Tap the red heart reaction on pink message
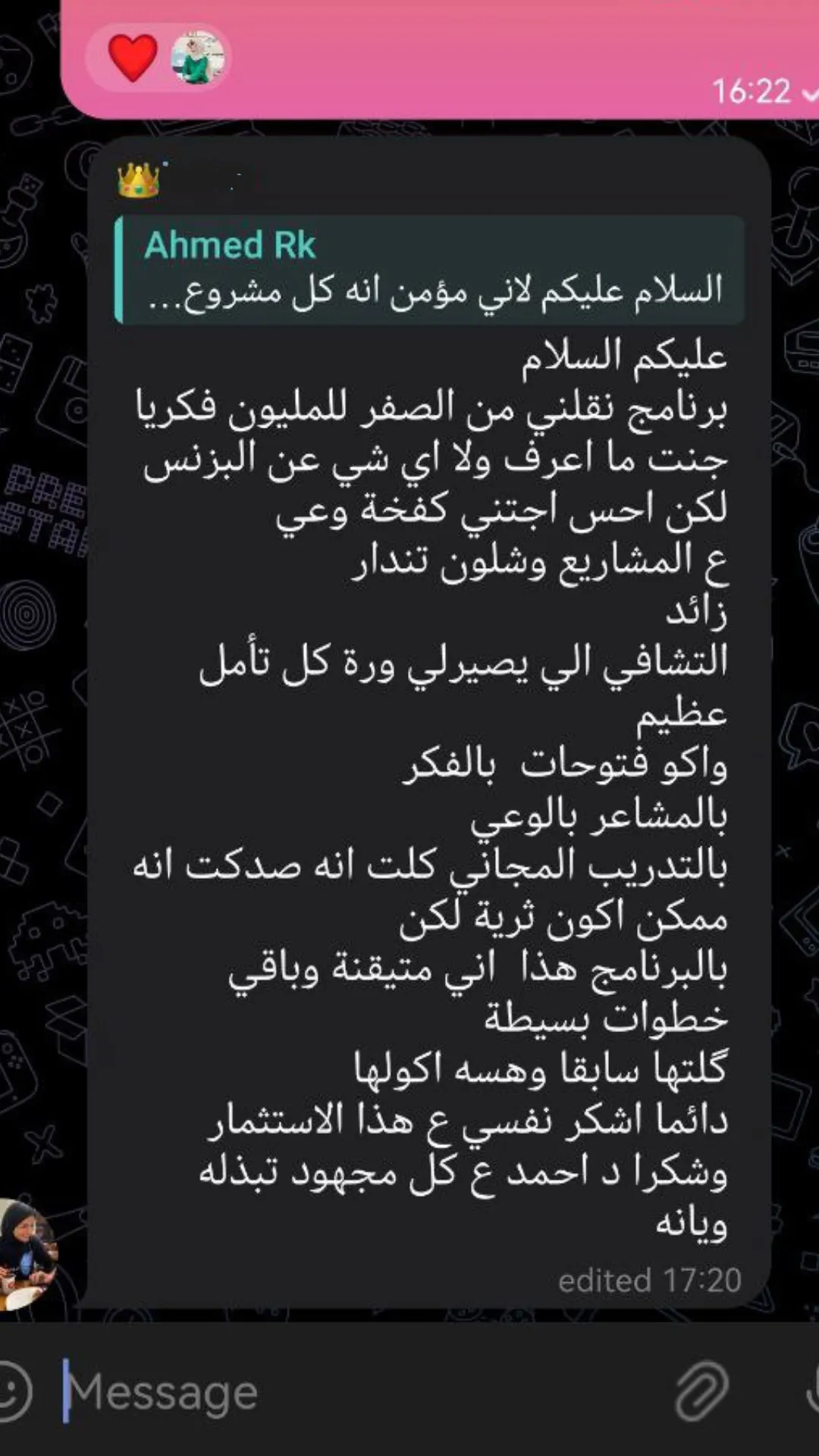Screen dimensions: 819x1456 (x=133, y=58)
